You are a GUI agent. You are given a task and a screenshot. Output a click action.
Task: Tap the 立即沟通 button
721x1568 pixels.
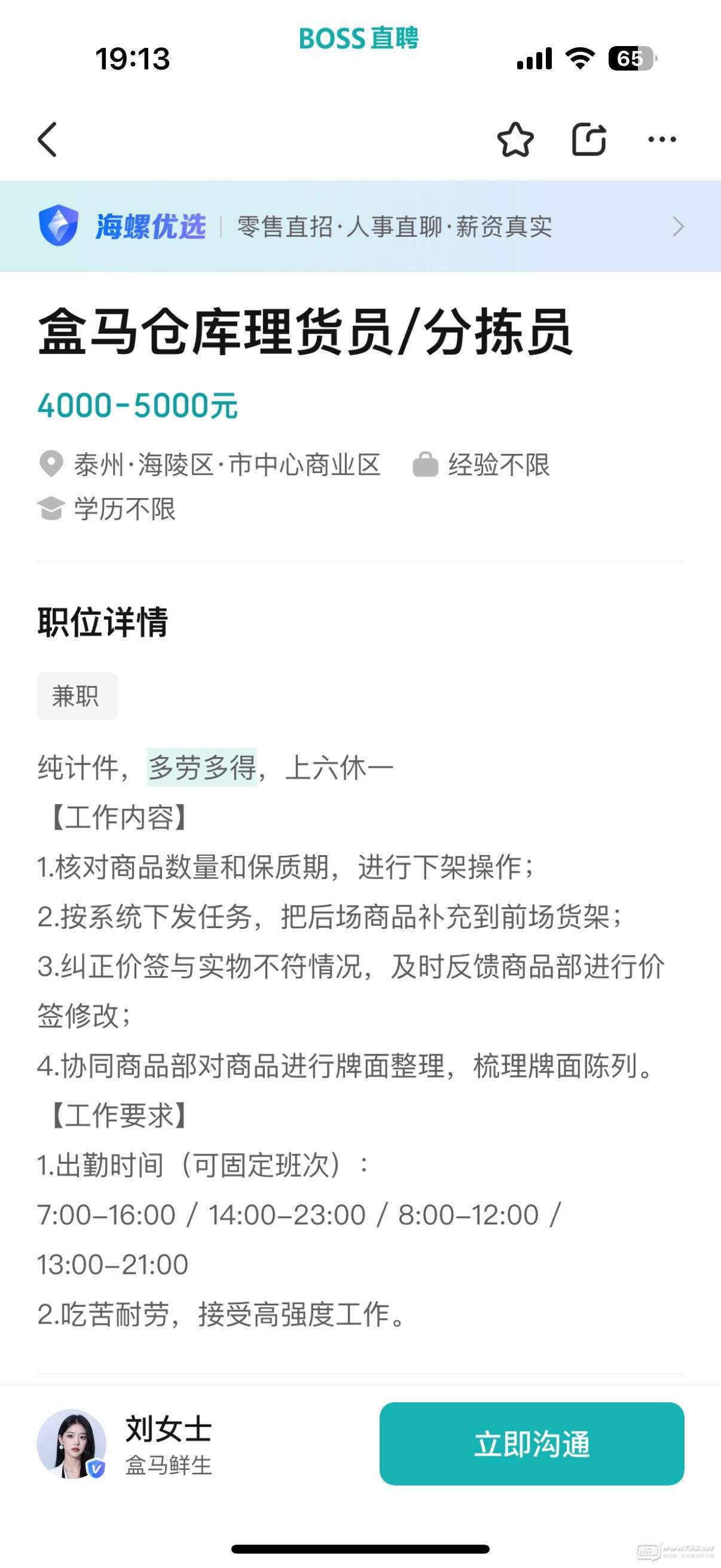point(531,1444)
